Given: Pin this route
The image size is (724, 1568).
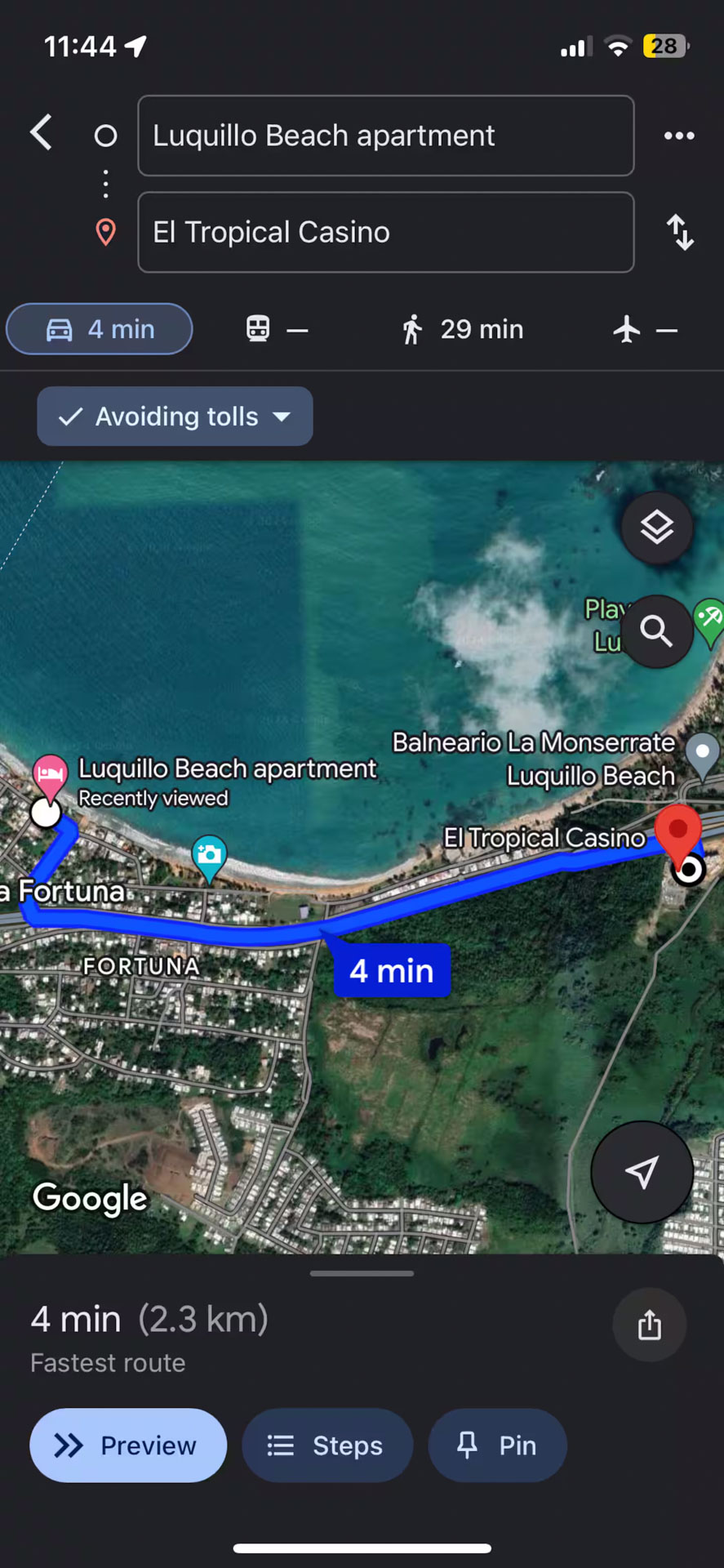Looking at the screenshot, I should coord(497,1445).
